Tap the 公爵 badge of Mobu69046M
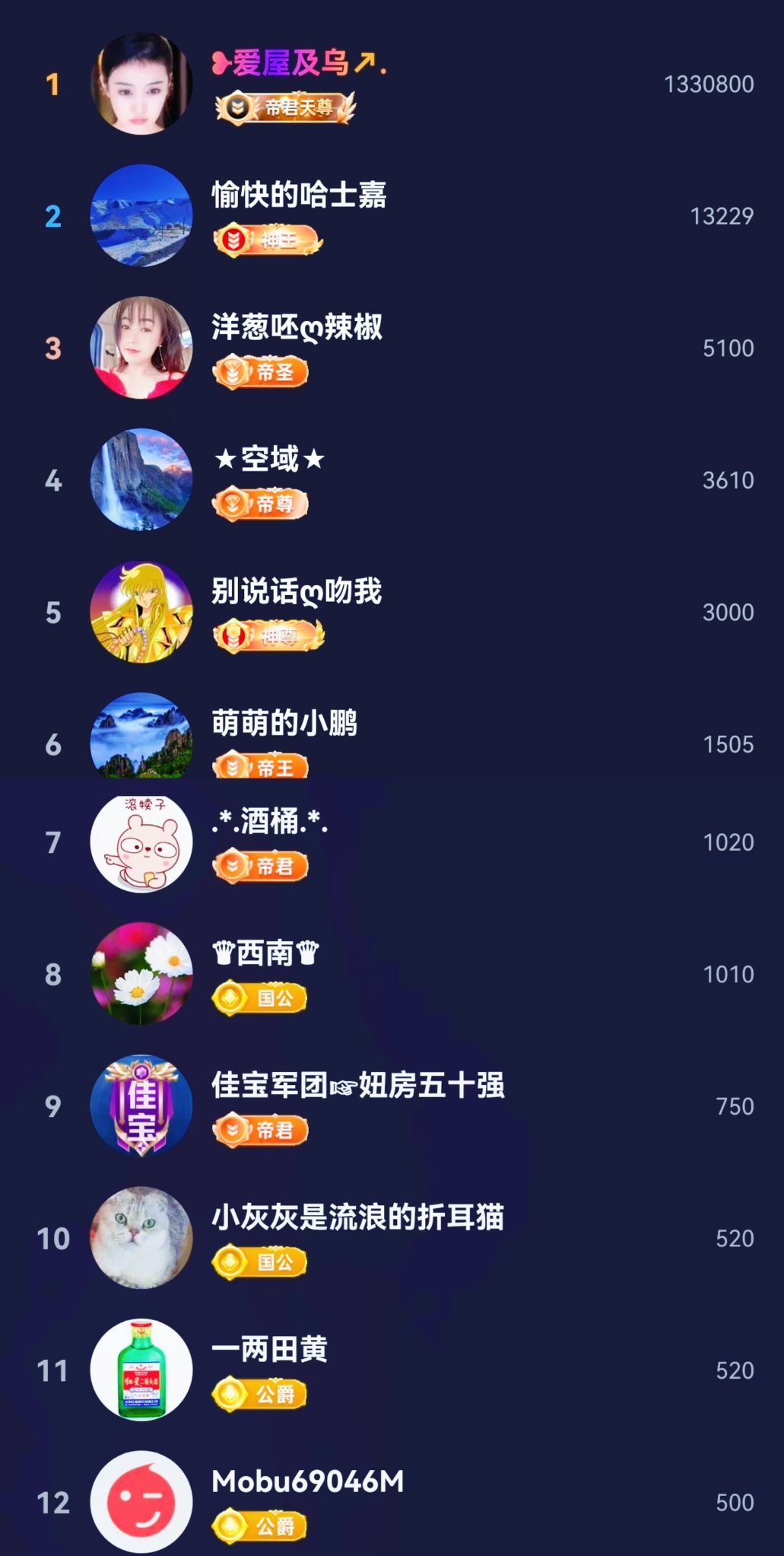Image resolution: width=784 pixels, height=1556 pixels. 262,1524
